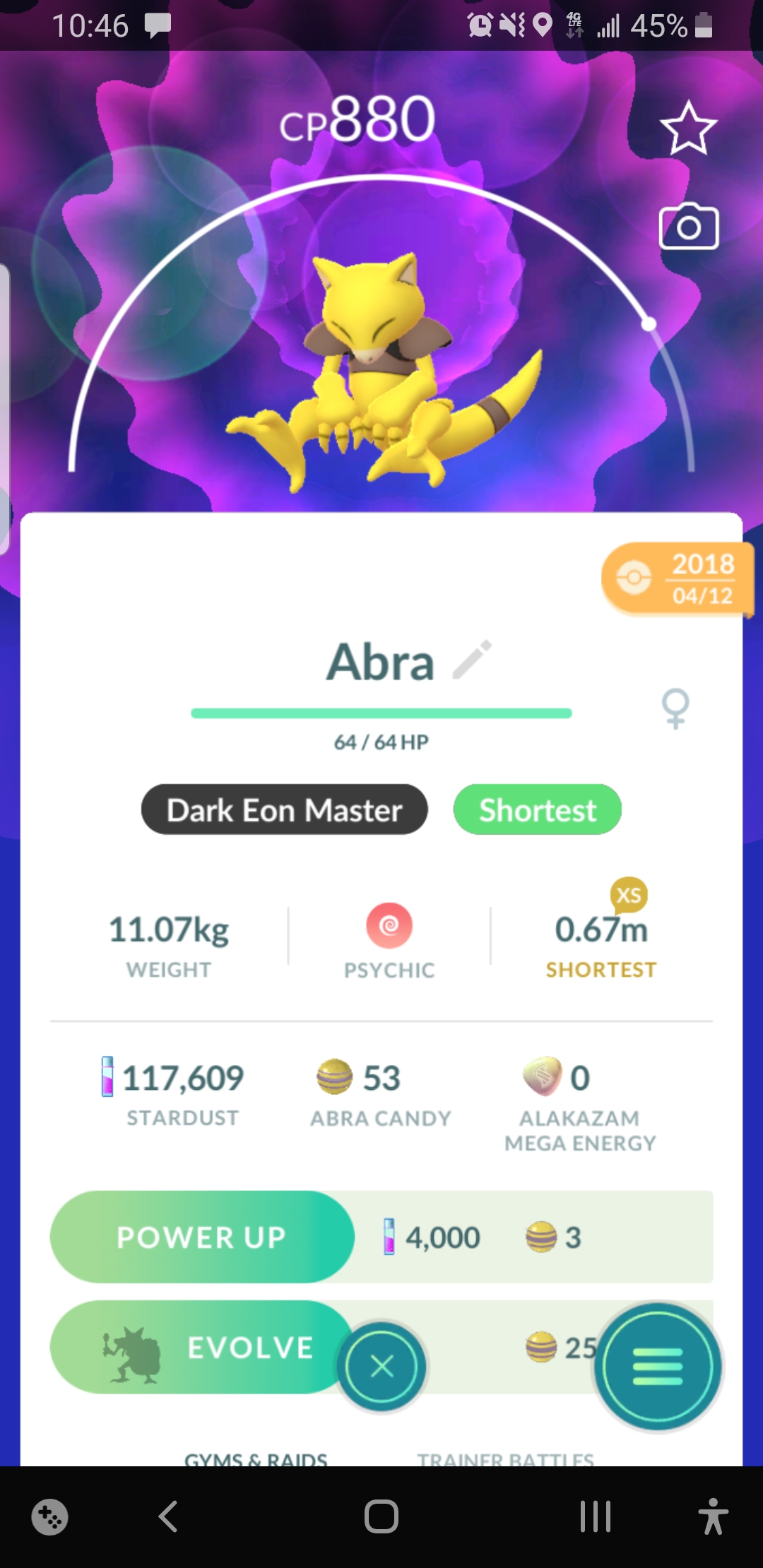The image size is (763, 1568).
Task: Open the AR camera icon
Action: (689, 227)
